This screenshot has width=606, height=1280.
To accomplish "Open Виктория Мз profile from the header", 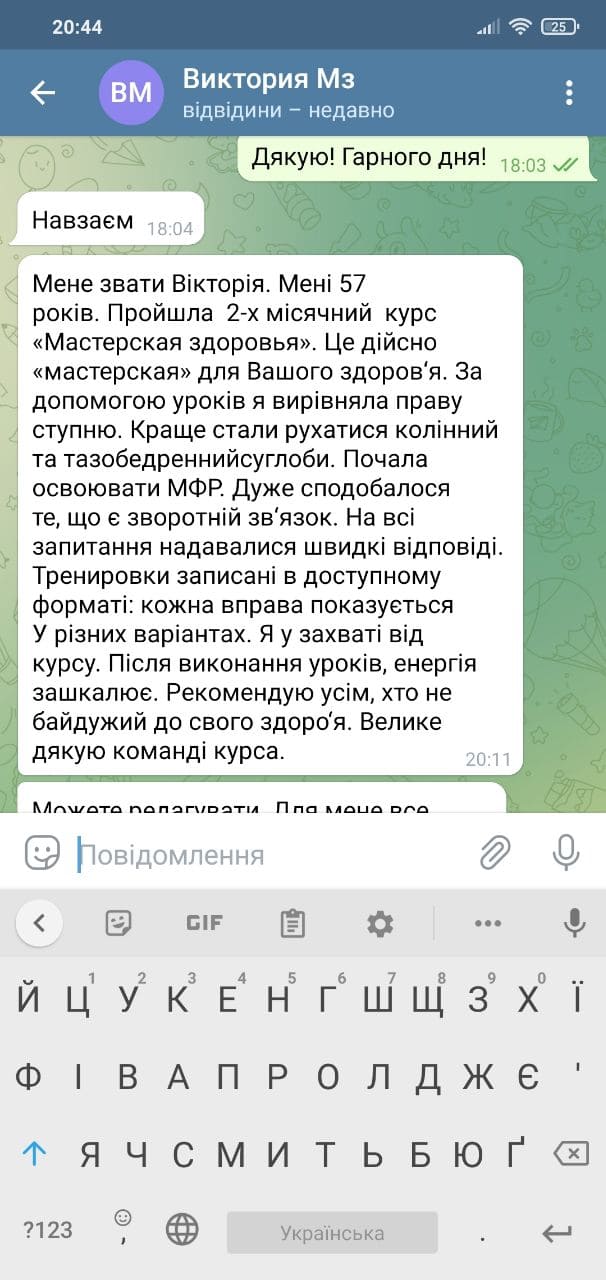I will click(268, 93).
